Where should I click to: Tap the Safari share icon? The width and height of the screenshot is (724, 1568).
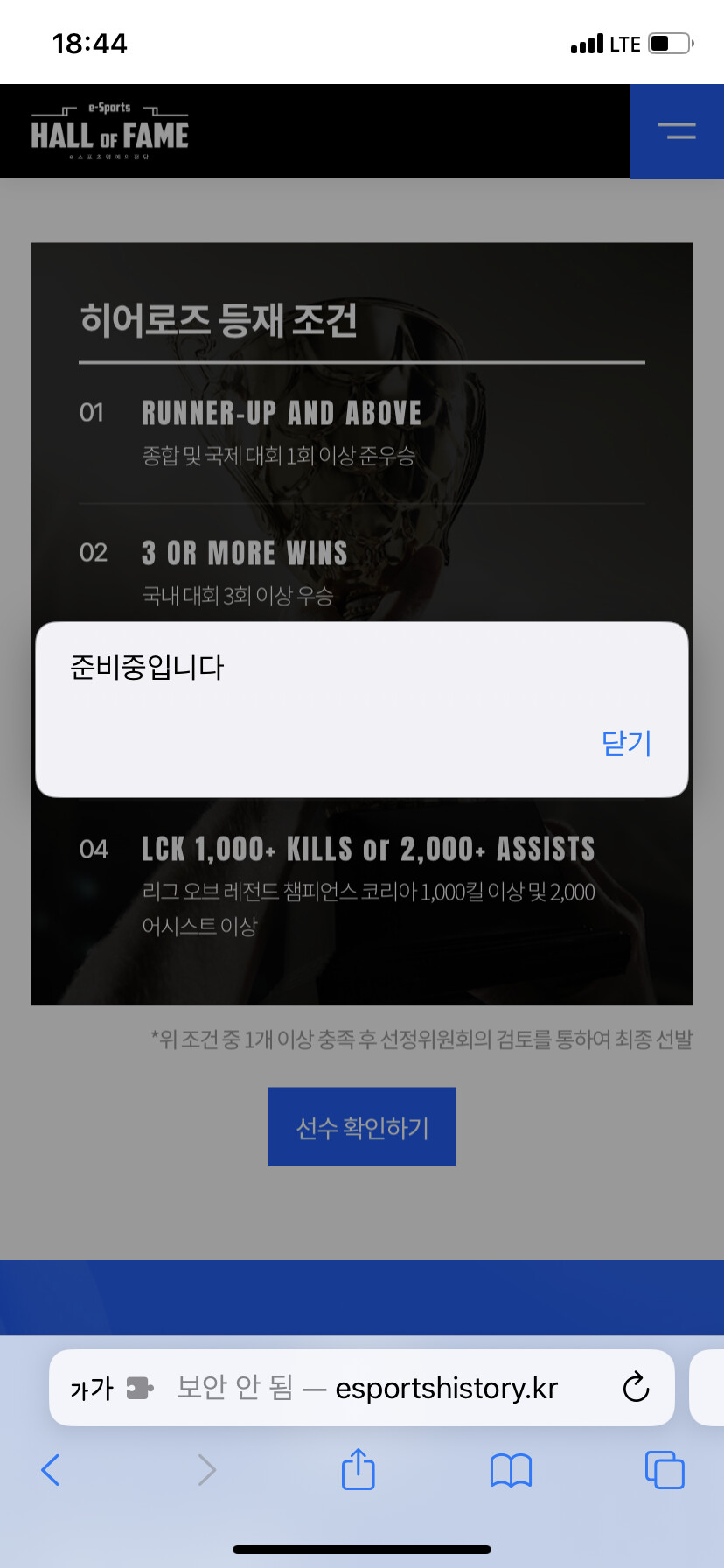pos(357,1470)
